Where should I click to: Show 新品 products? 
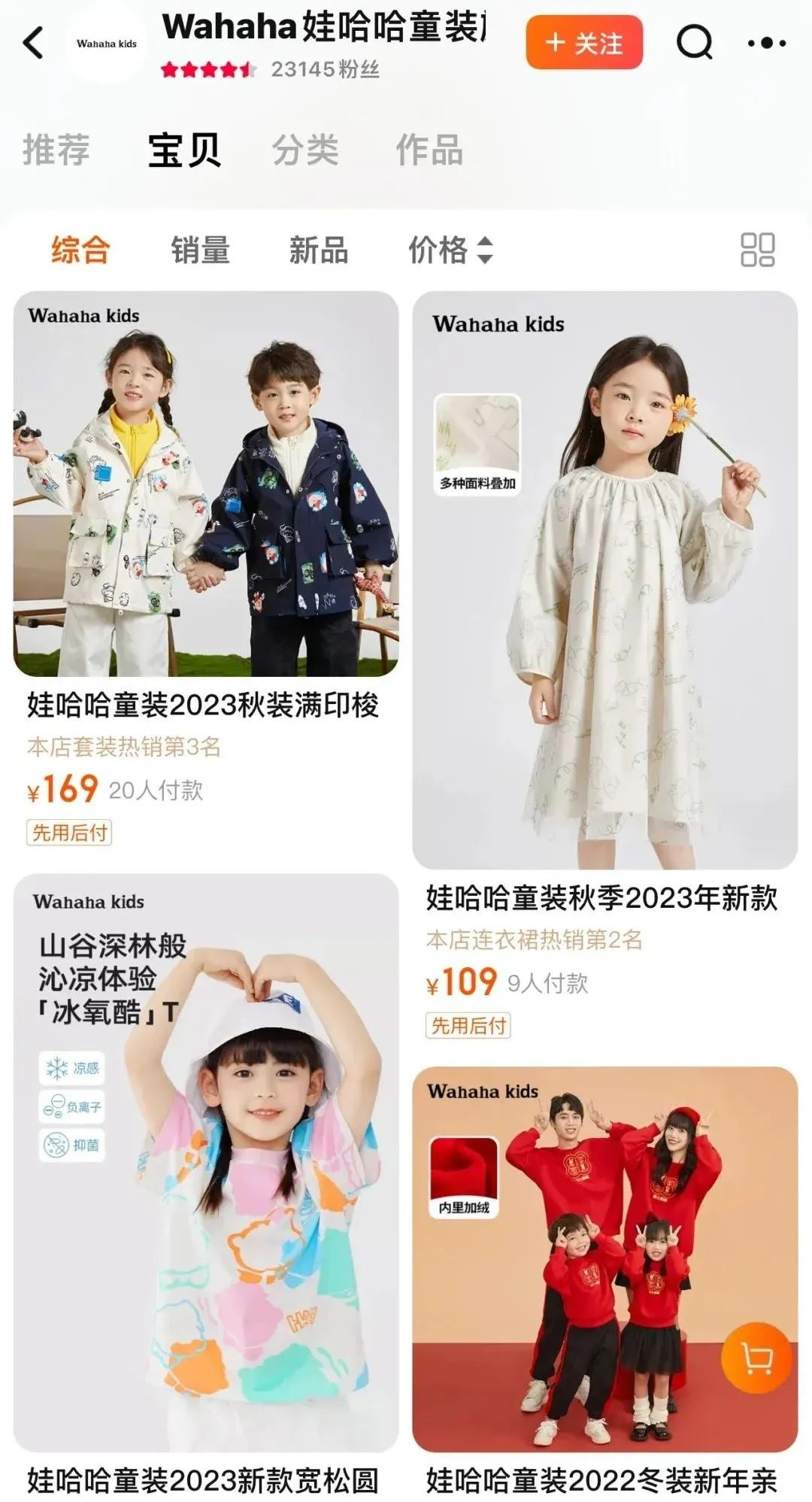(x=319, y=250)
